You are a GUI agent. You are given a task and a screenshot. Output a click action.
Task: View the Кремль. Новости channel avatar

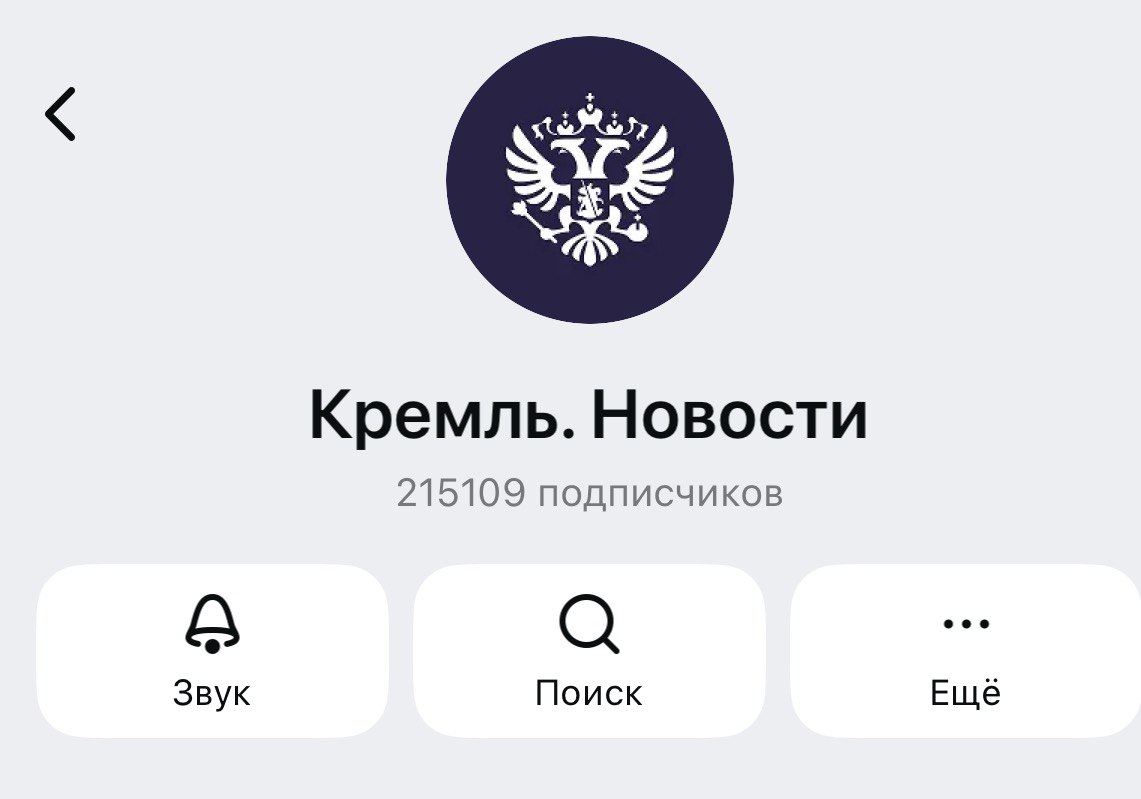[589, 180]
